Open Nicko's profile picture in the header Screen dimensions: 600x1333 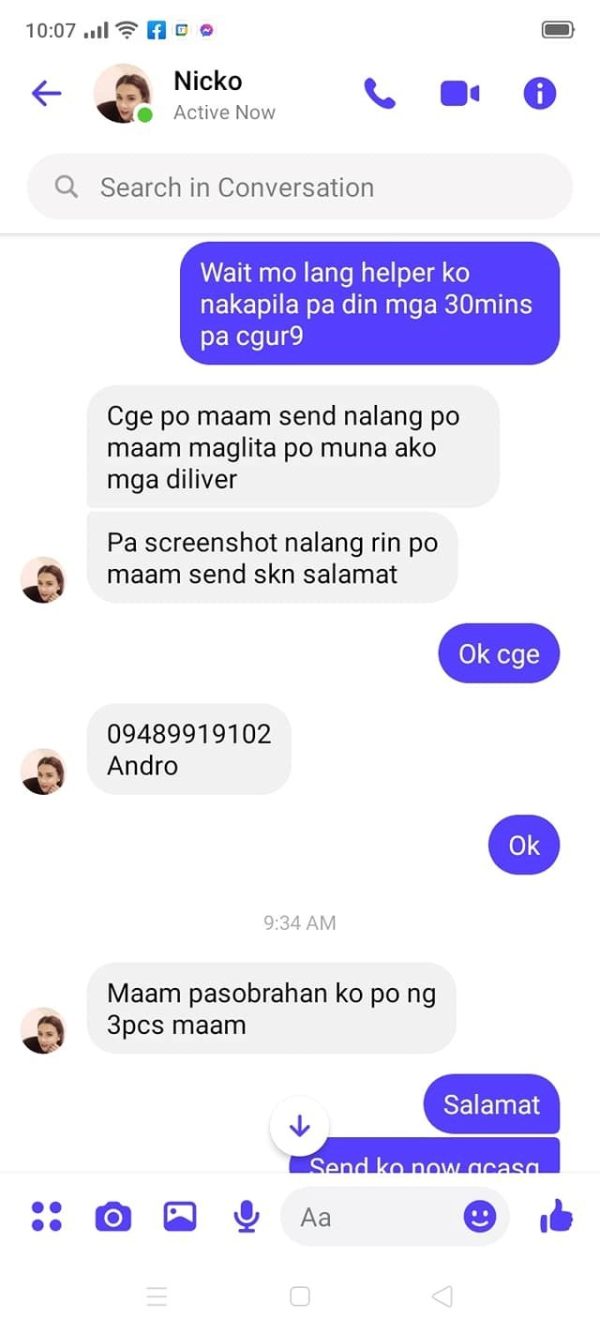124,94
